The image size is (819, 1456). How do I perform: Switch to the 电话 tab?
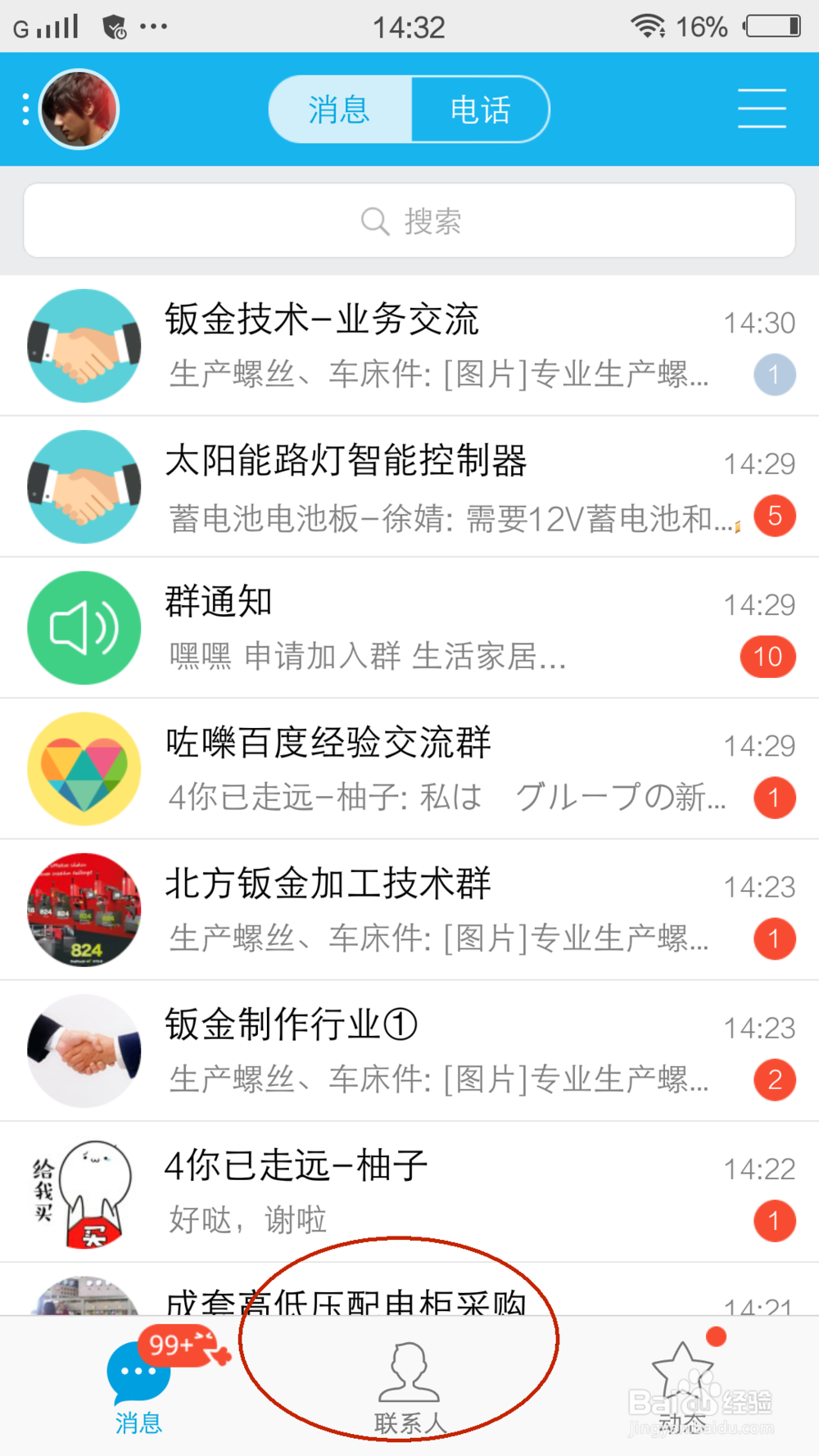click(x=480, y=108)
